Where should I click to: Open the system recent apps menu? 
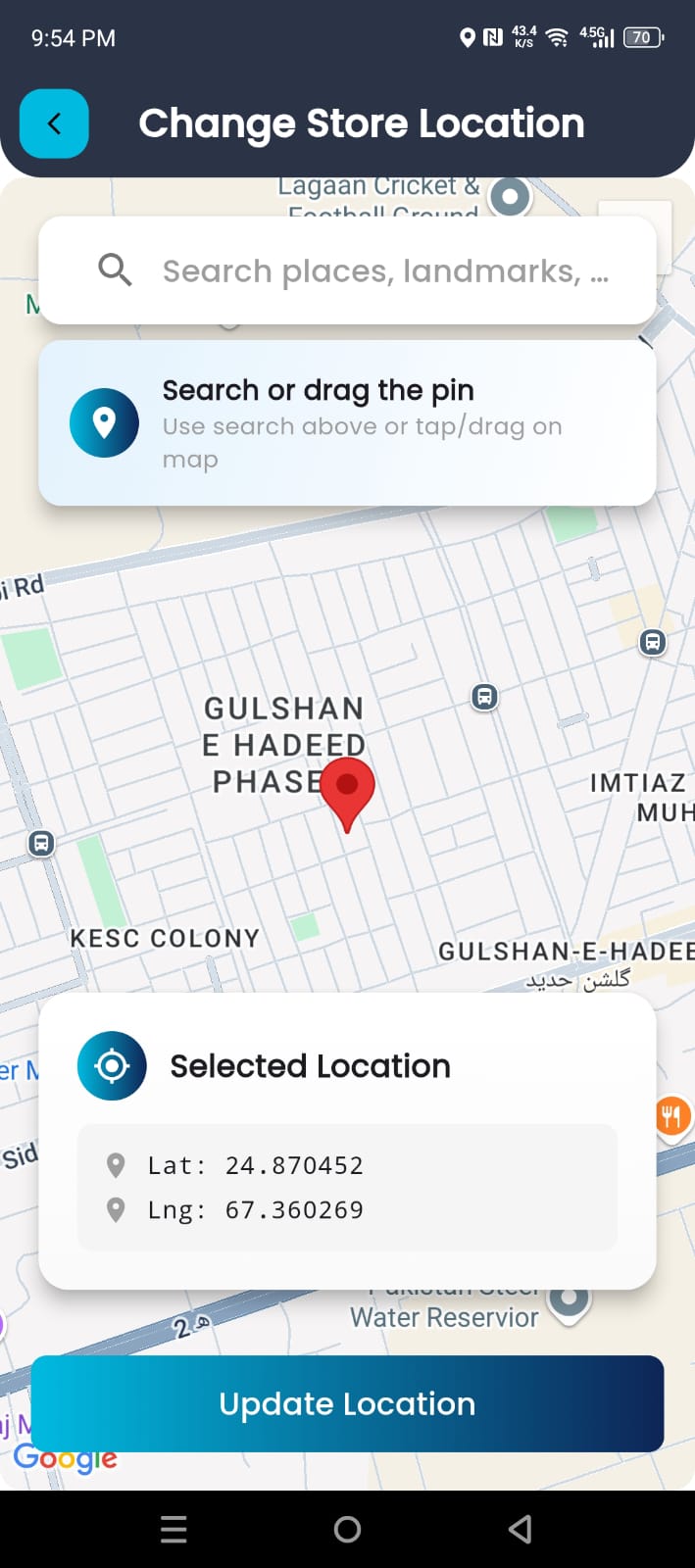click(x=174, y=1529)
